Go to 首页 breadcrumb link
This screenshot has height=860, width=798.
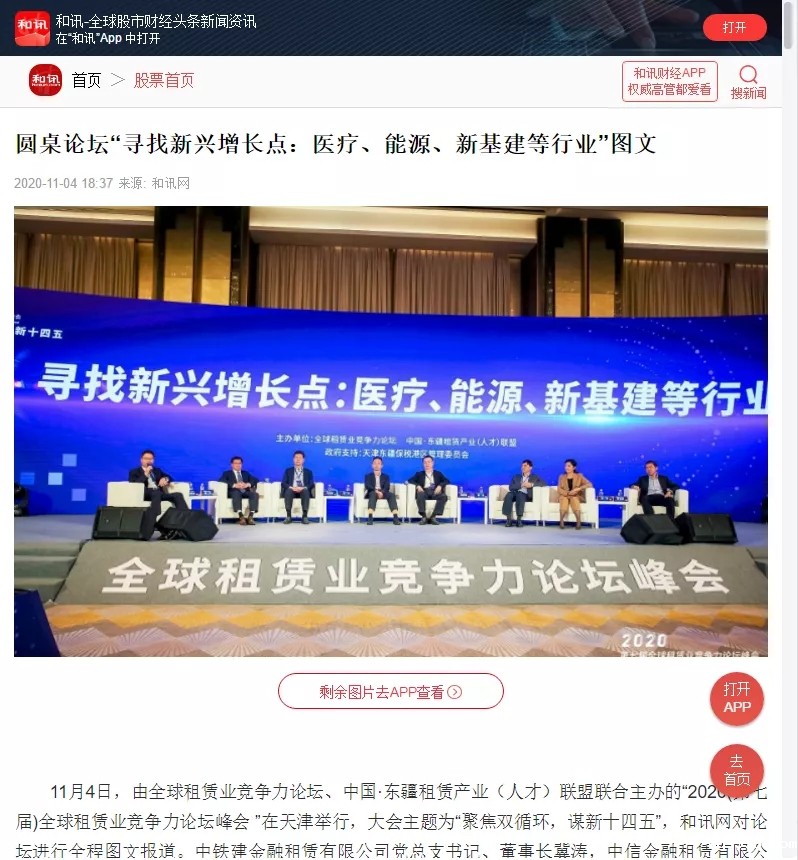coord(86,81)
